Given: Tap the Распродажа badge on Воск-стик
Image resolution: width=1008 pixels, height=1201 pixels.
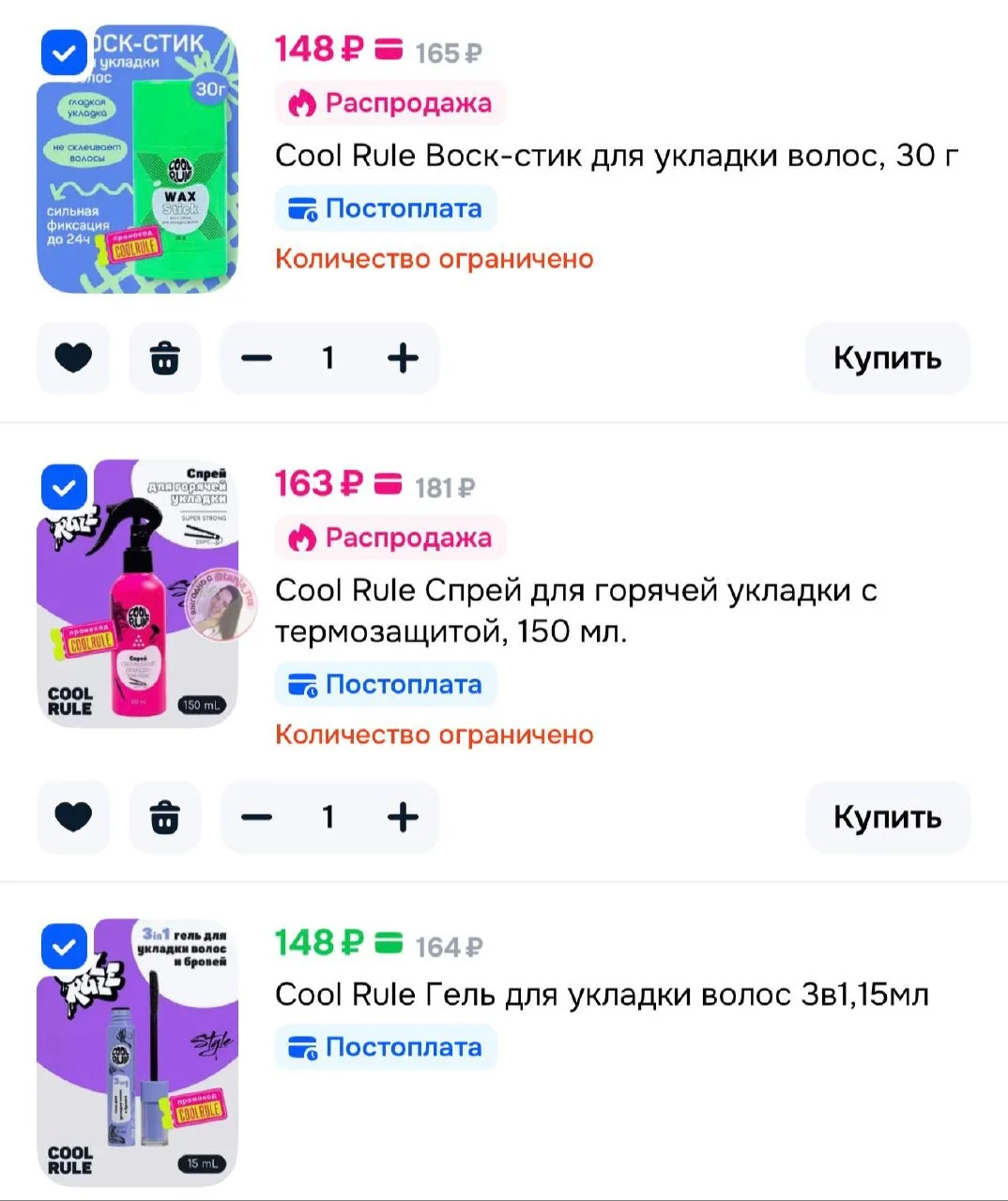Looking at the screenshot, I should 390,102.
